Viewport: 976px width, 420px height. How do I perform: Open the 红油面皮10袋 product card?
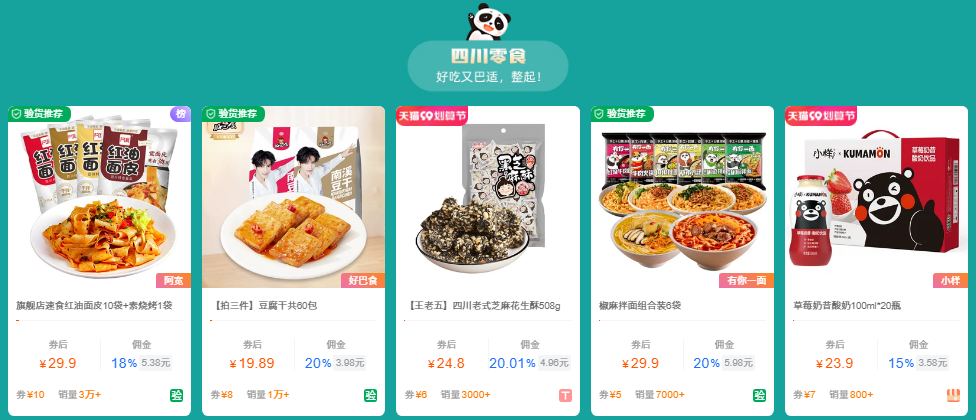coord(100,200)
